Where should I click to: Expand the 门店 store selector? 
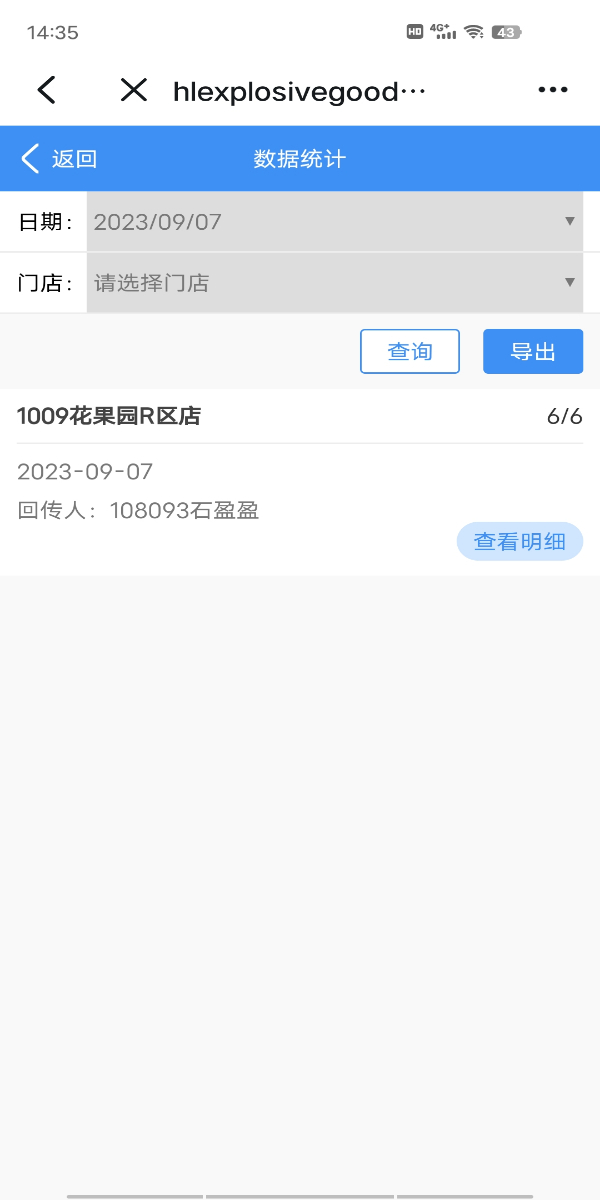(x=334, y=282)
